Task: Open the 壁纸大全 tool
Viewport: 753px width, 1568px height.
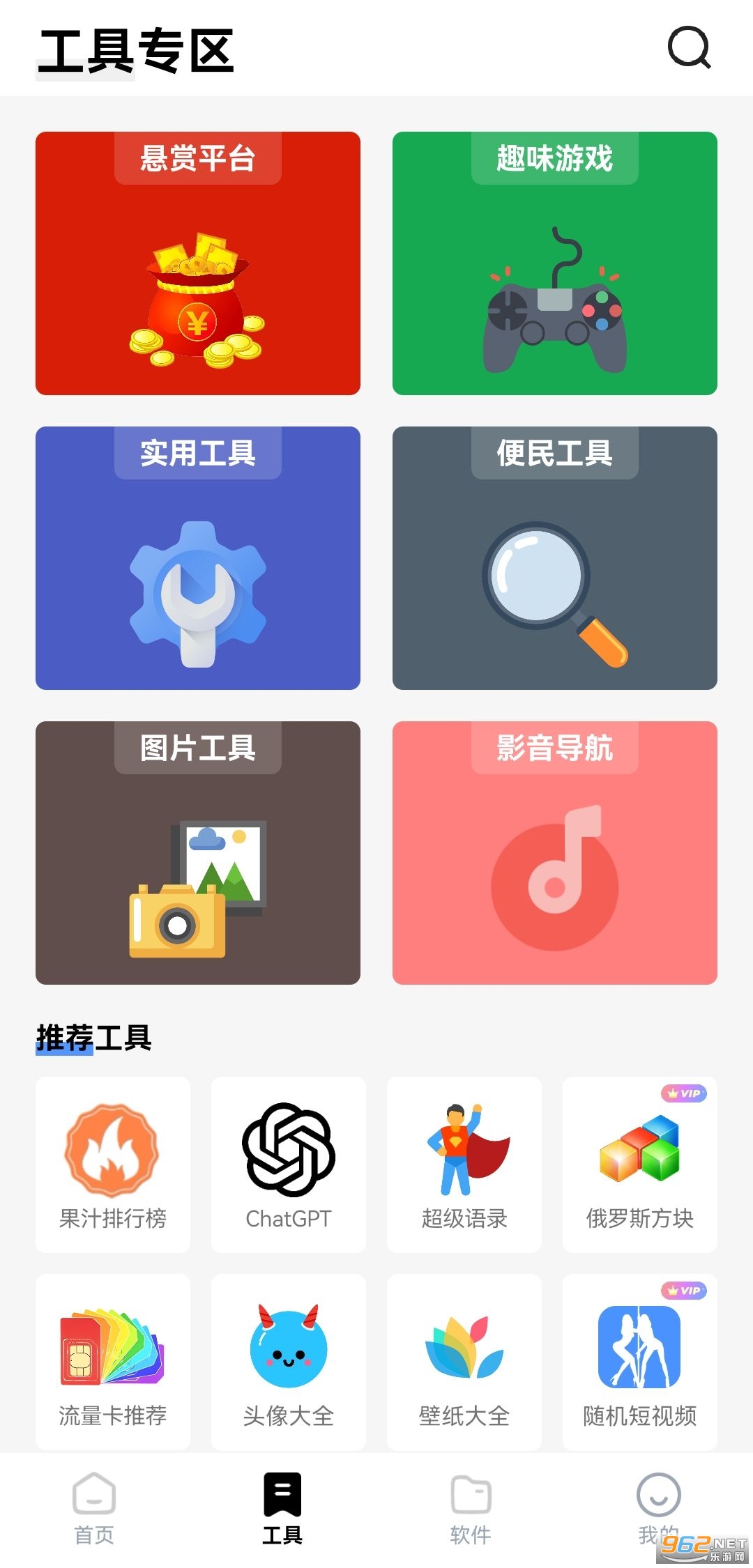Action: pos(464,1362)
